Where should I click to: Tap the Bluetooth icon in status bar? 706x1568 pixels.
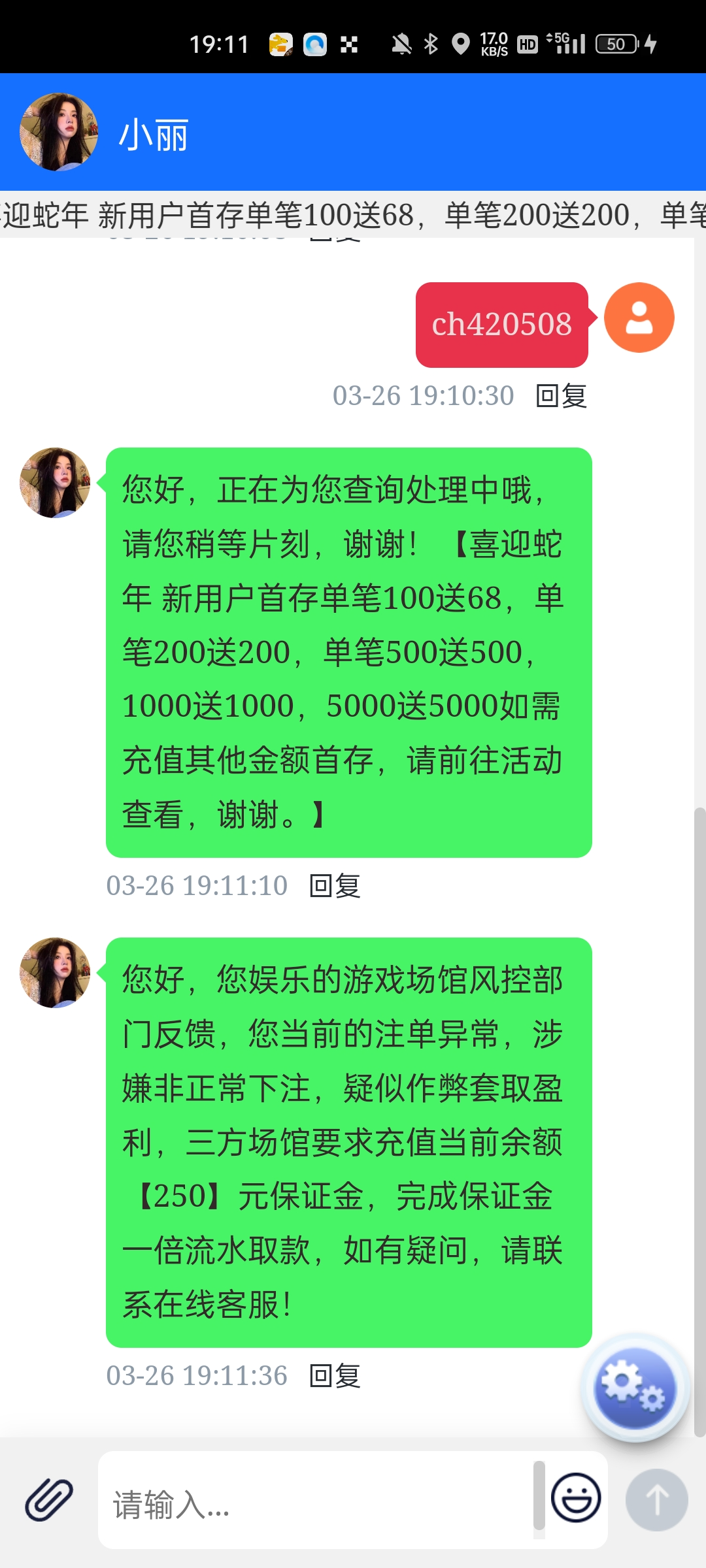click(x=430, y=43)
